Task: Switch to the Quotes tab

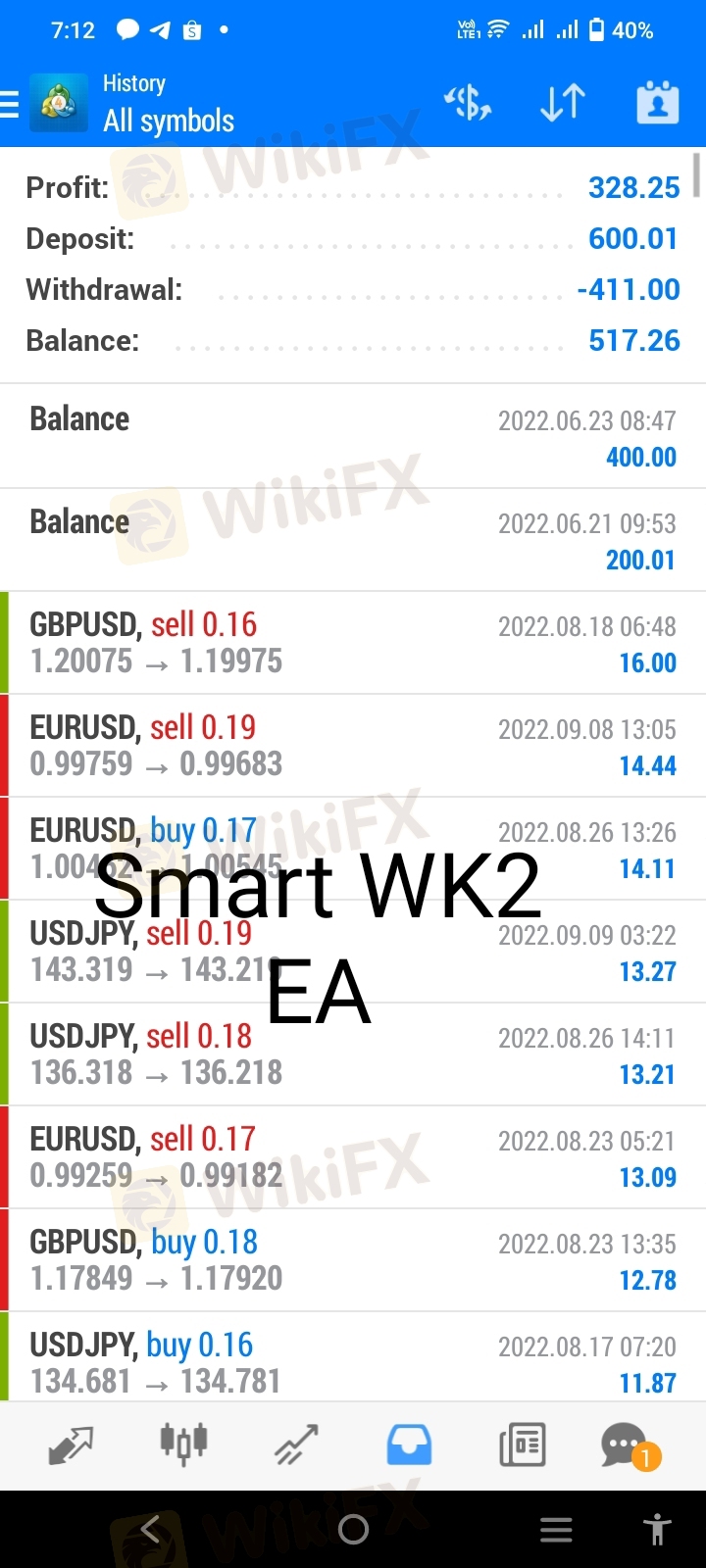Action: pyautogui.click(x=71, y=1445)
